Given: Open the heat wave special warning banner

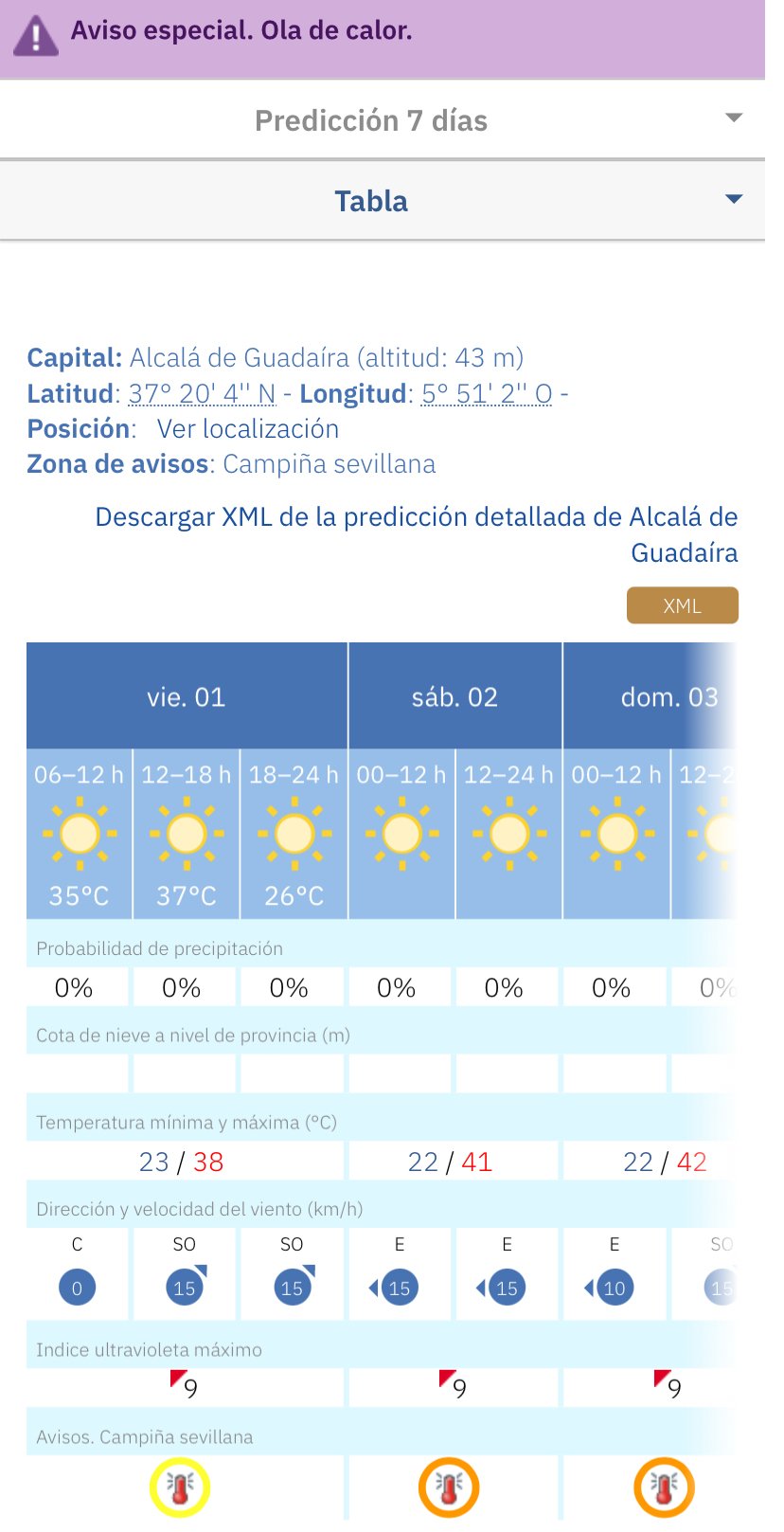Looking at the screenshot, I should coord(241,32).
